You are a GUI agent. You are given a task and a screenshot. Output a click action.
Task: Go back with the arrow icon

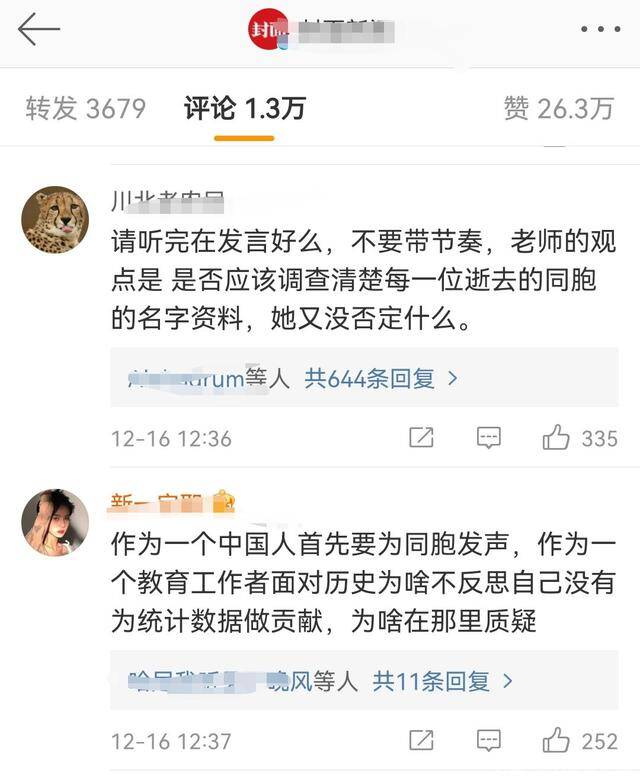[39, 30]
